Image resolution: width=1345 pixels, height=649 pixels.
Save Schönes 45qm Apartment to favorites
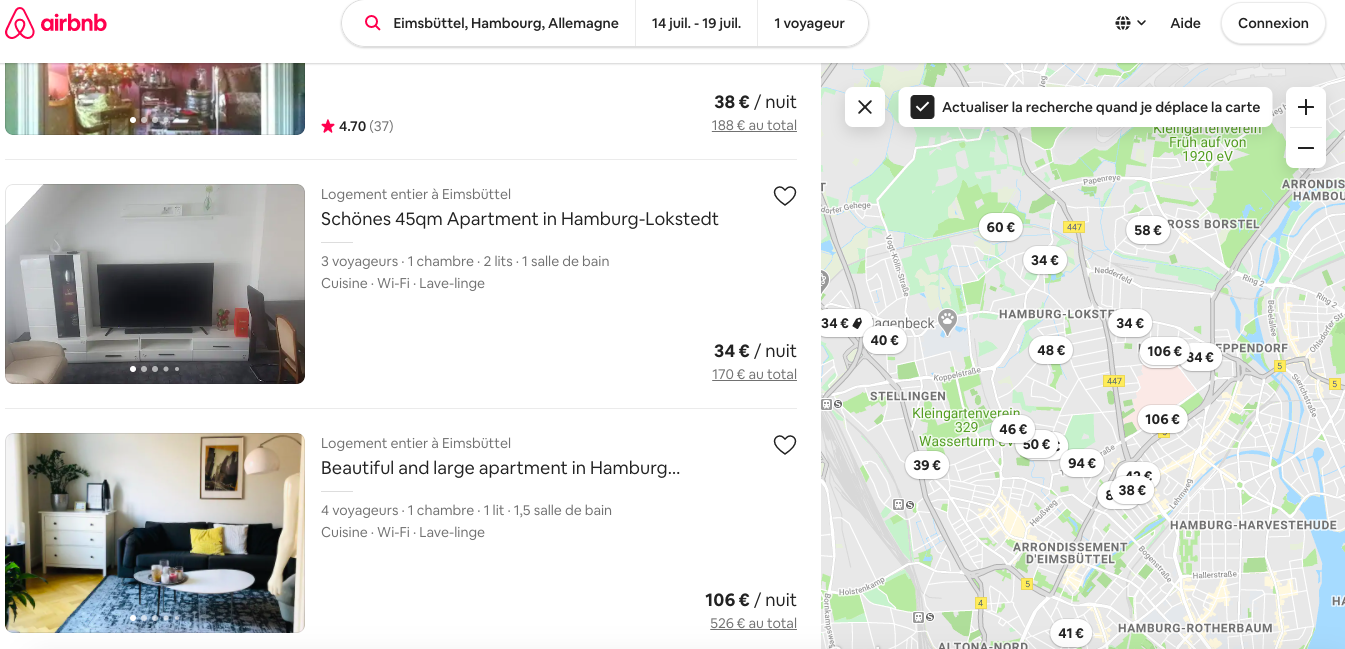point(785,196)
